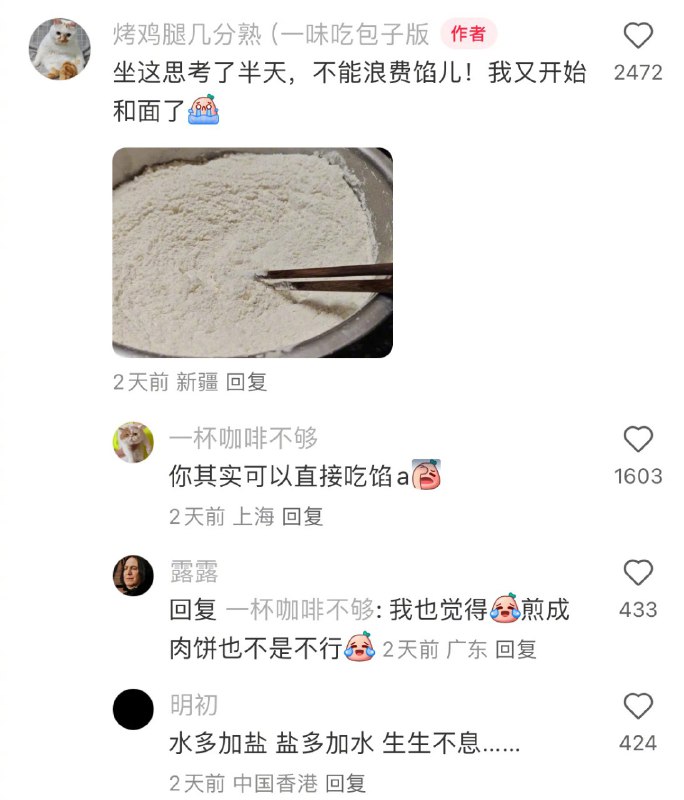Reply to 露露's comment from 广东

[x=516, y=649]
